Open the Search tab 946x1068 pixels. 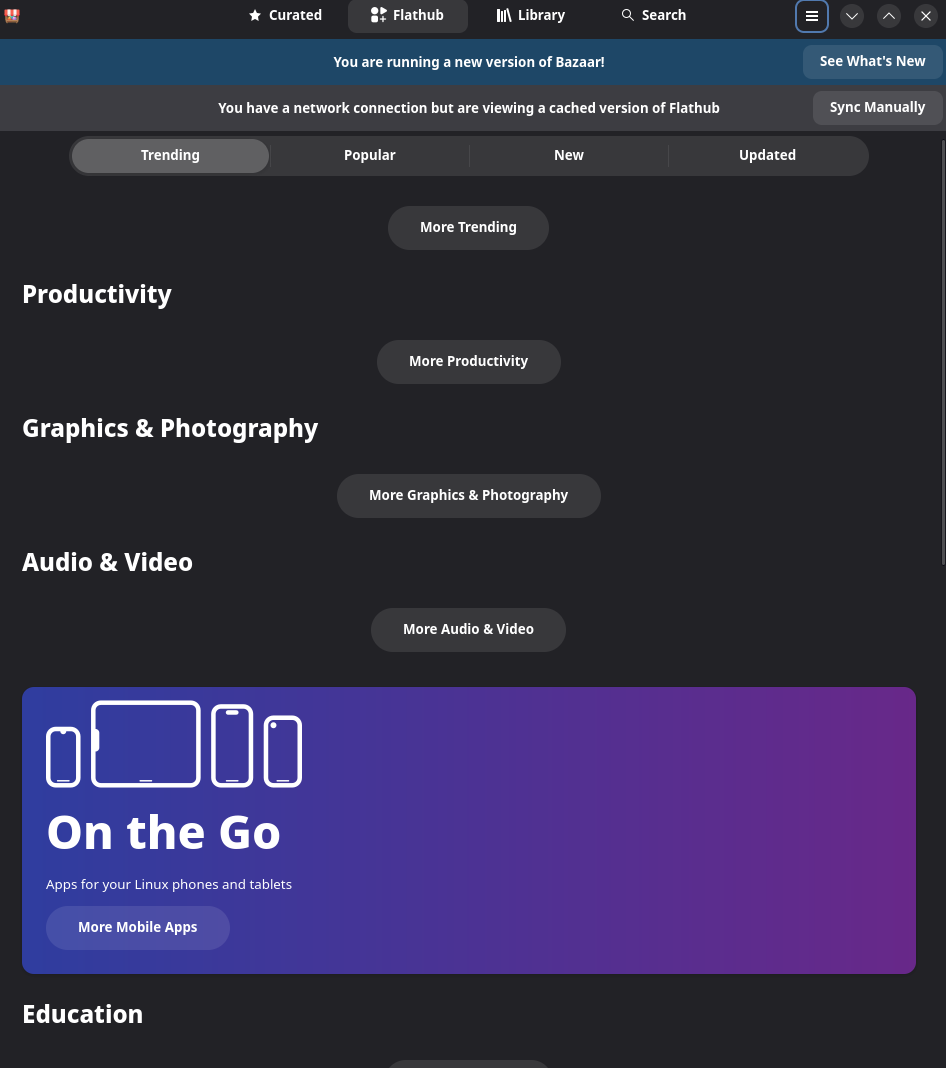coord(653,16)
